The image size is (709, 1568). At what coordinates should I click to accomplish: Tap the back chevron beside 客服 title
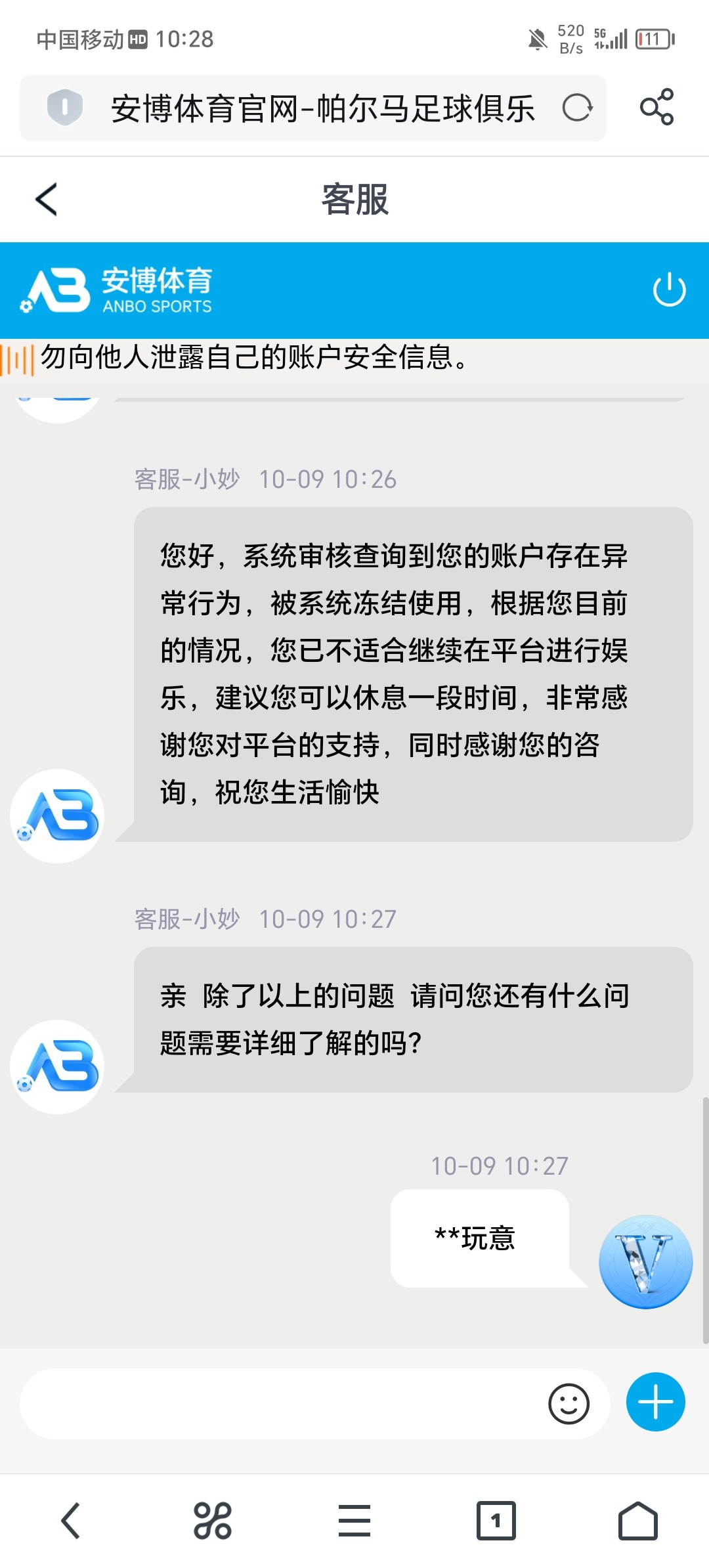point(46,198)
